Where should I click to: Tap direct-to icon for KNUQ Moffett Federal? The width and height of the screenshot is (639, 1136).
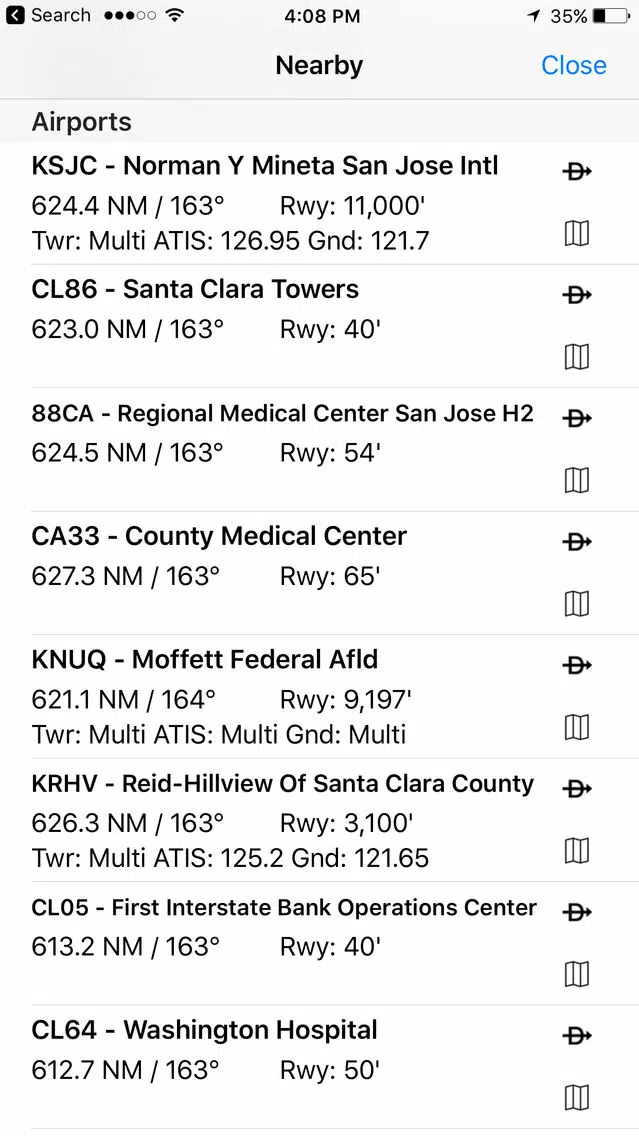[577, 664]
